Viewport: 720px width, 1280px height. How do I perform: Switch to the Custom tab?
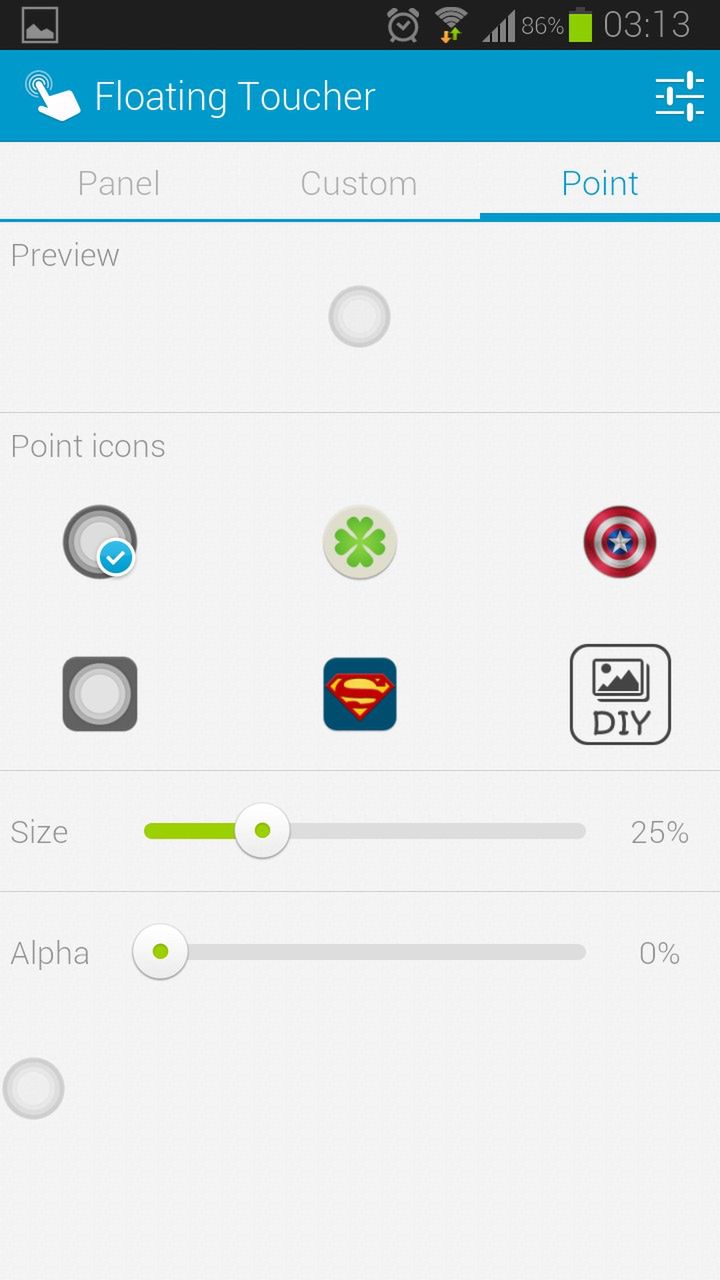359,183
